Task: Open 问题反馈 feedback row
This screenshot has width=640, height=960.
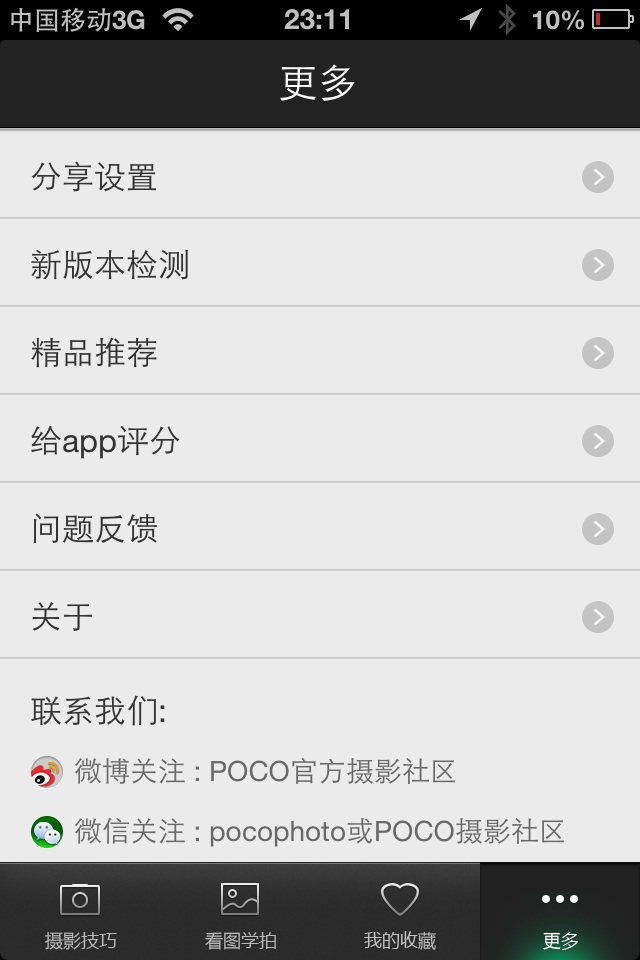Action: click(320, 529)
